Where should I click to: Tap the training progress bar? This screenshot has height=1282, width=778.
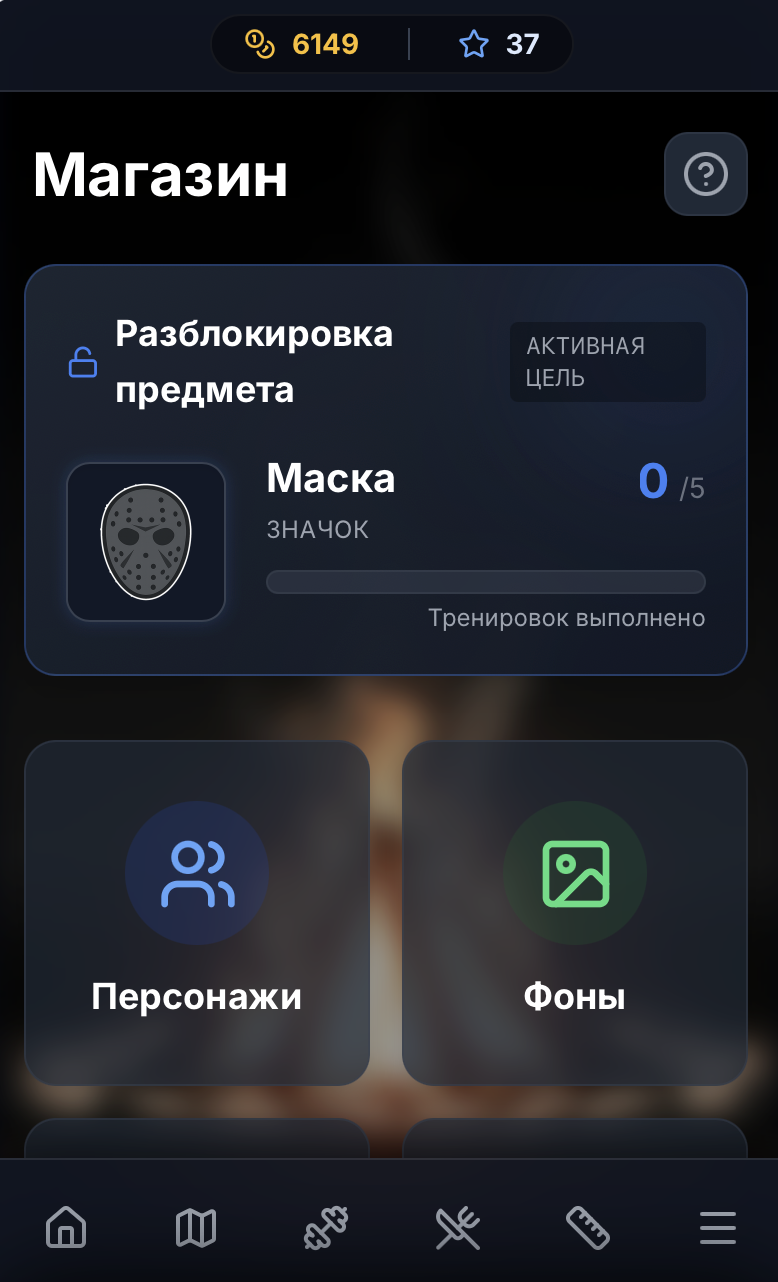click(486, 581)
